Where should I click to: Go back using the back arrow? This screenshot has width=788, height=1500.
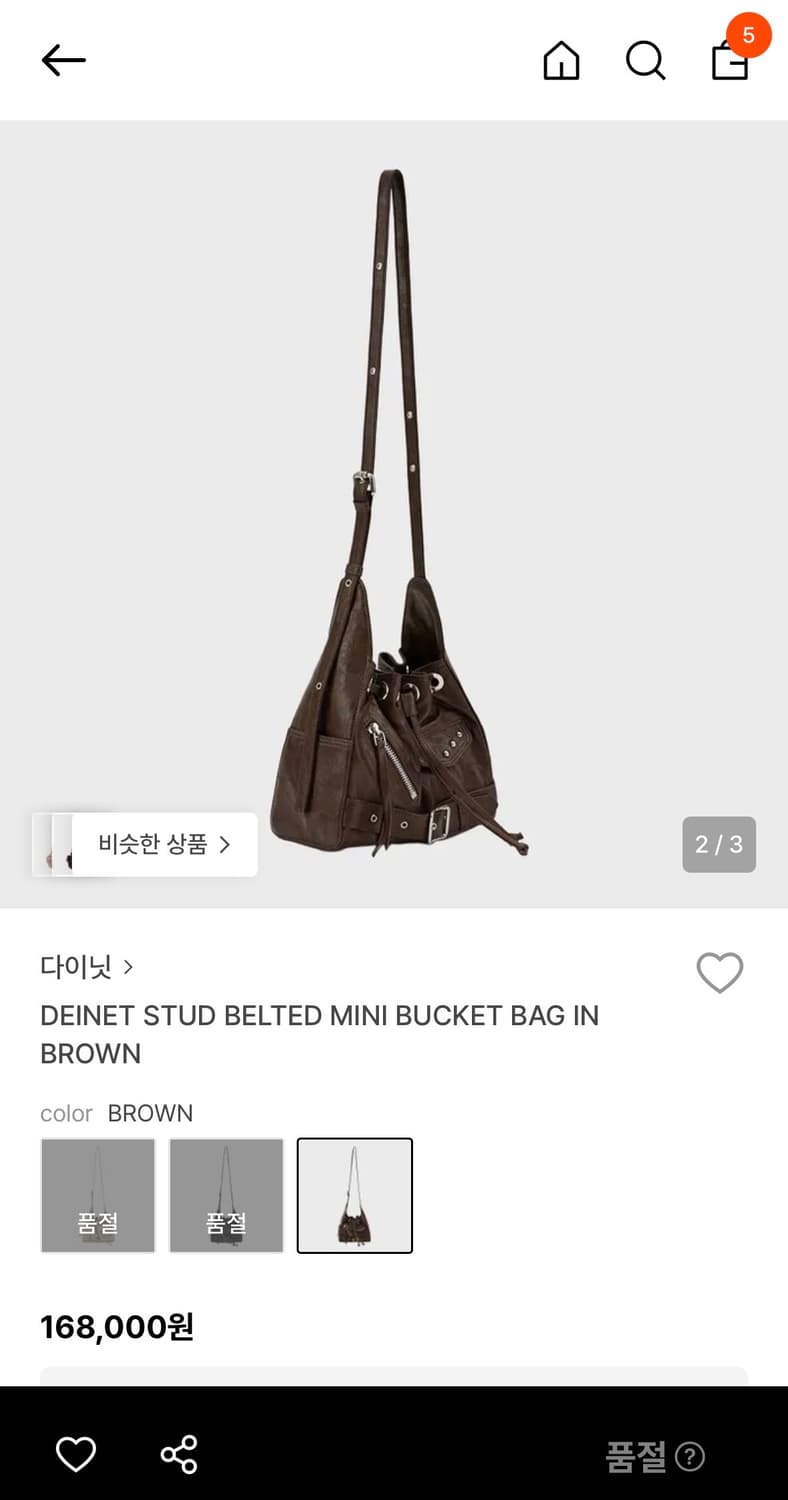point(63,60)
